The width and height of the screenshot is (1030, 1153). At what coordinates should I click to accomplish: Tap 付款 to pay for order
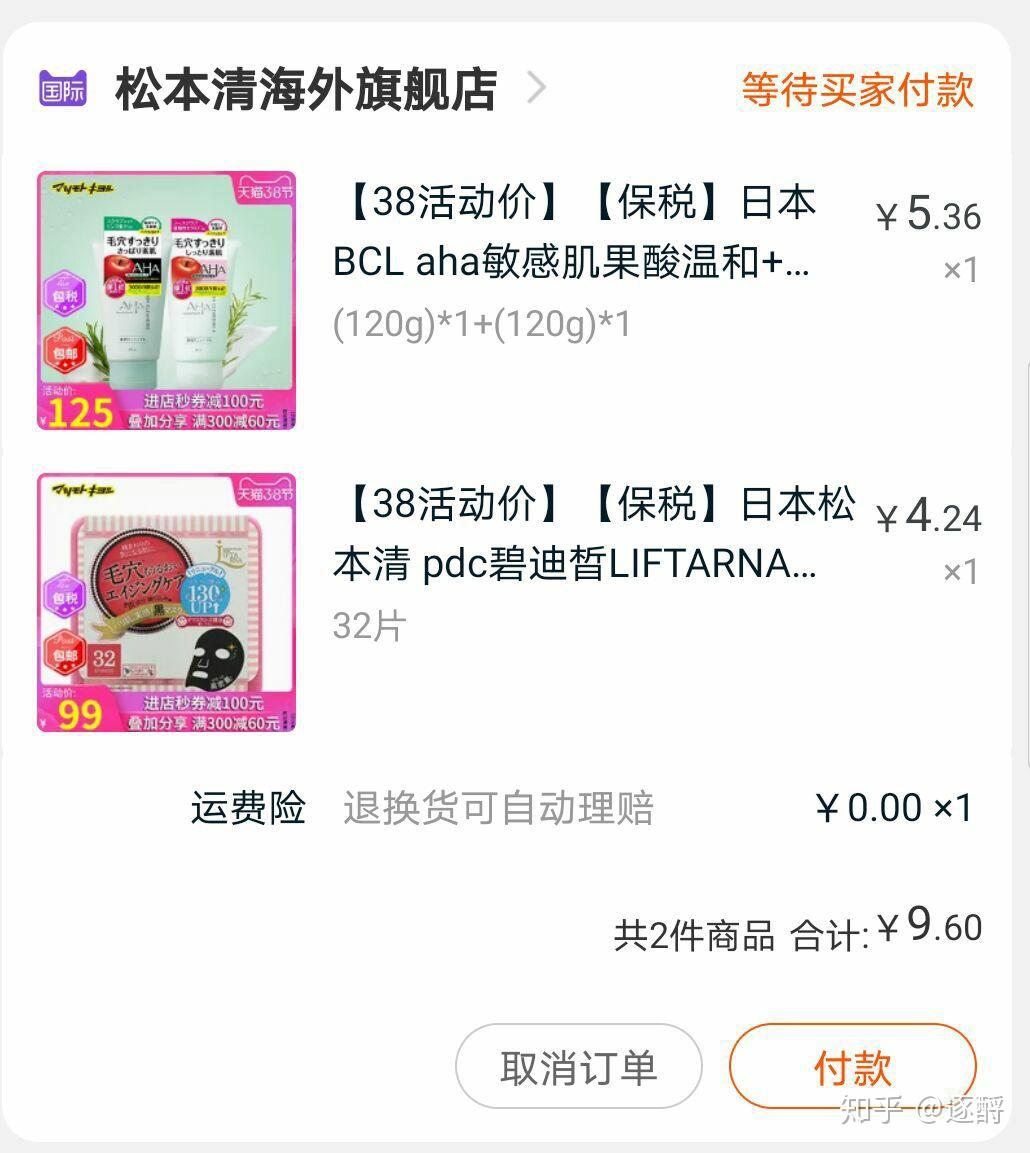(x=852, y=1067)
